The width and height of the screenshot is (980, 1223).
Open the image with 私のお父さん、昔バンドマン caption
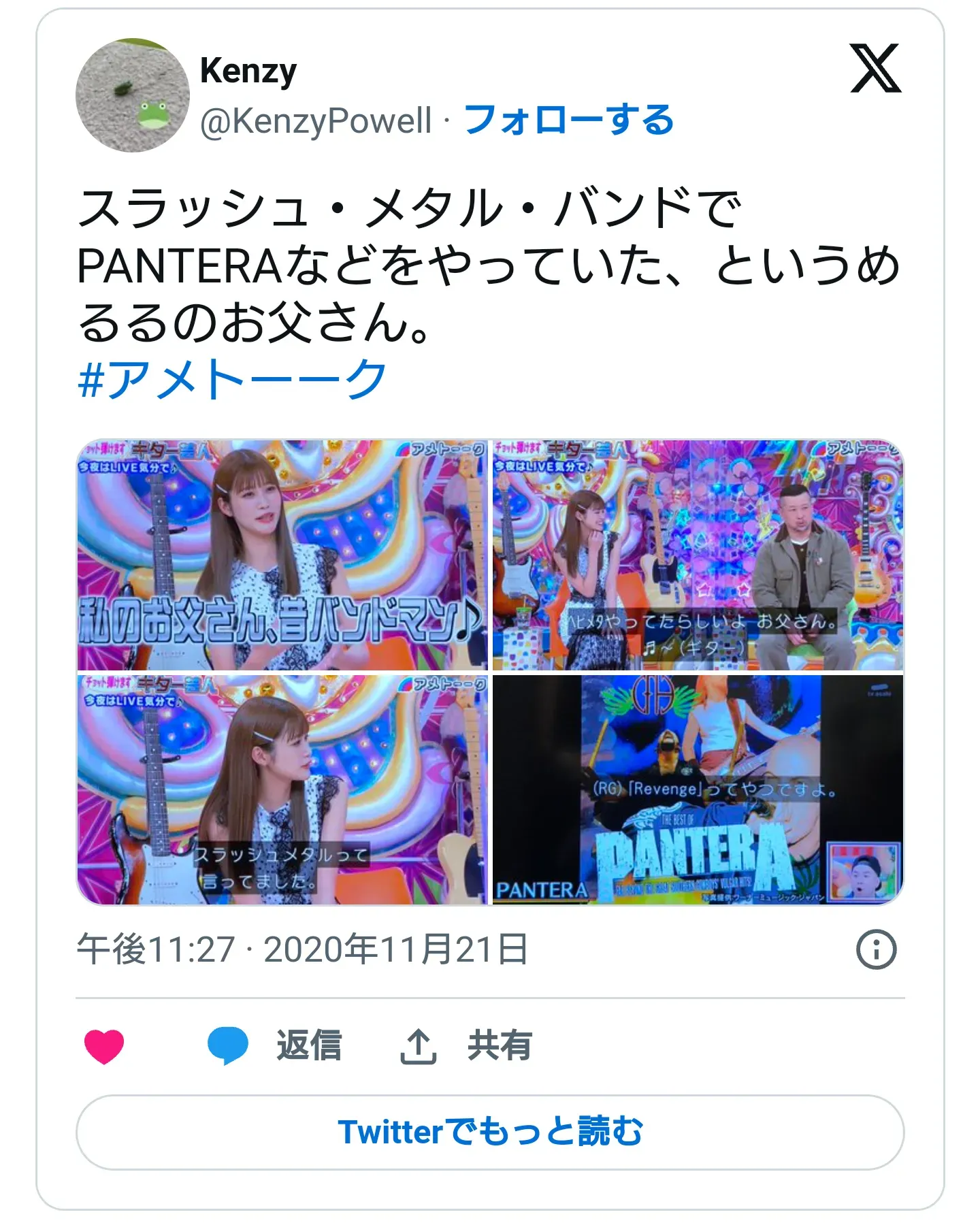282,555
